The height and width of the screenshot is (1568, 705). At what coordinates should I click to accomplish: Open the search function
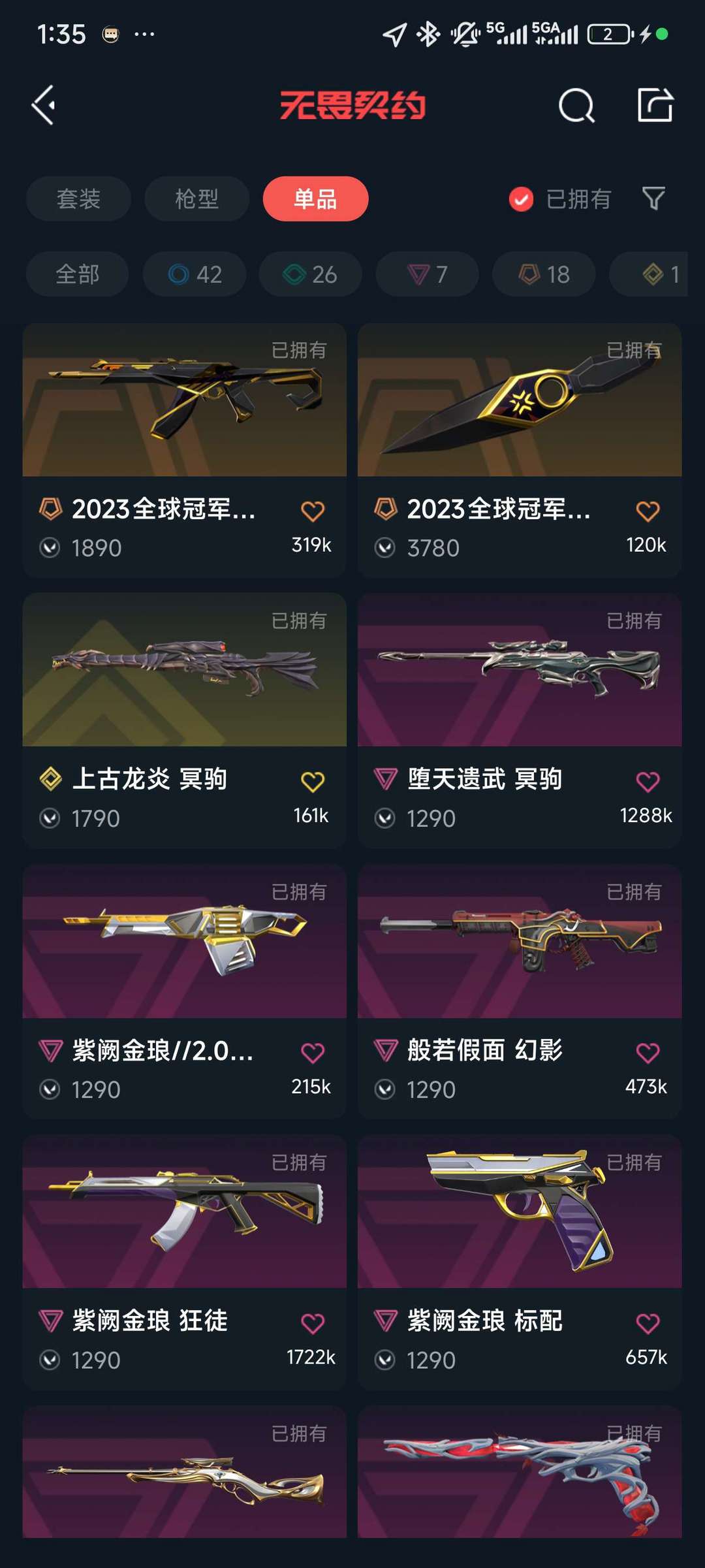click(574, 106)
